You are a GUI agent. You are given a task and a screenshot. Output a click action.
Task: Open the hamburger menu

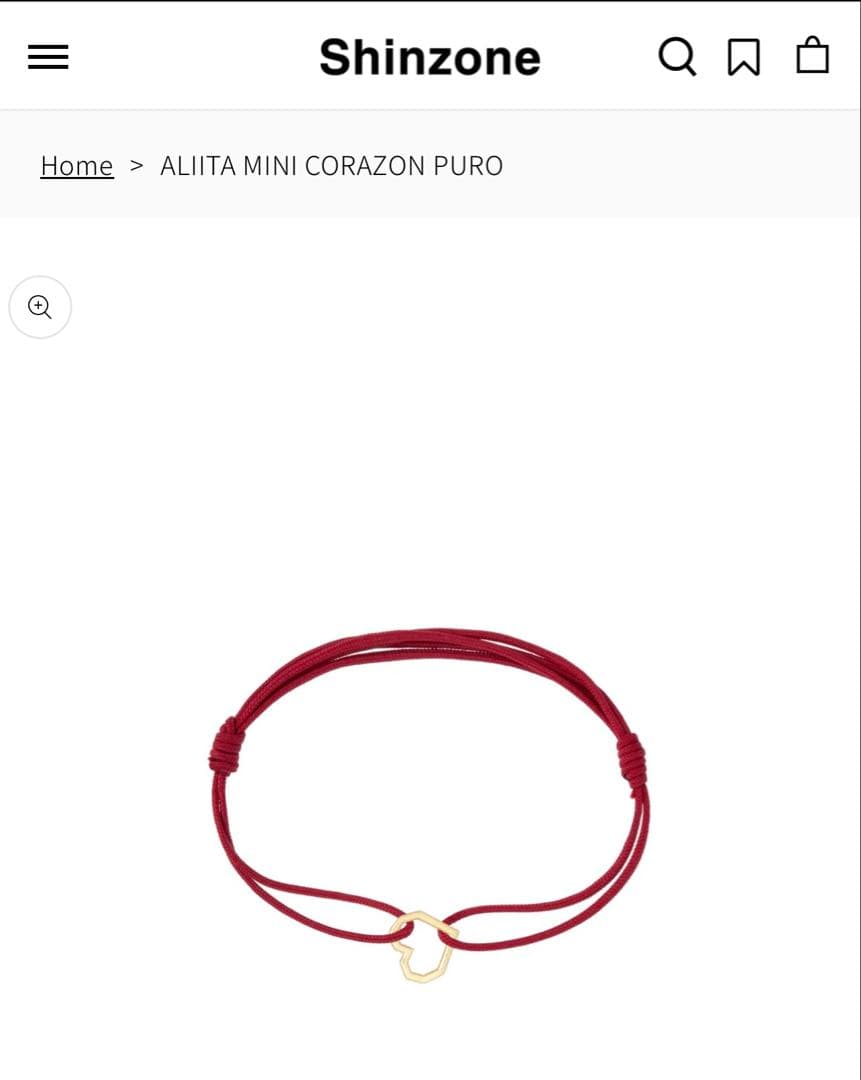click(x=48, y=57)
